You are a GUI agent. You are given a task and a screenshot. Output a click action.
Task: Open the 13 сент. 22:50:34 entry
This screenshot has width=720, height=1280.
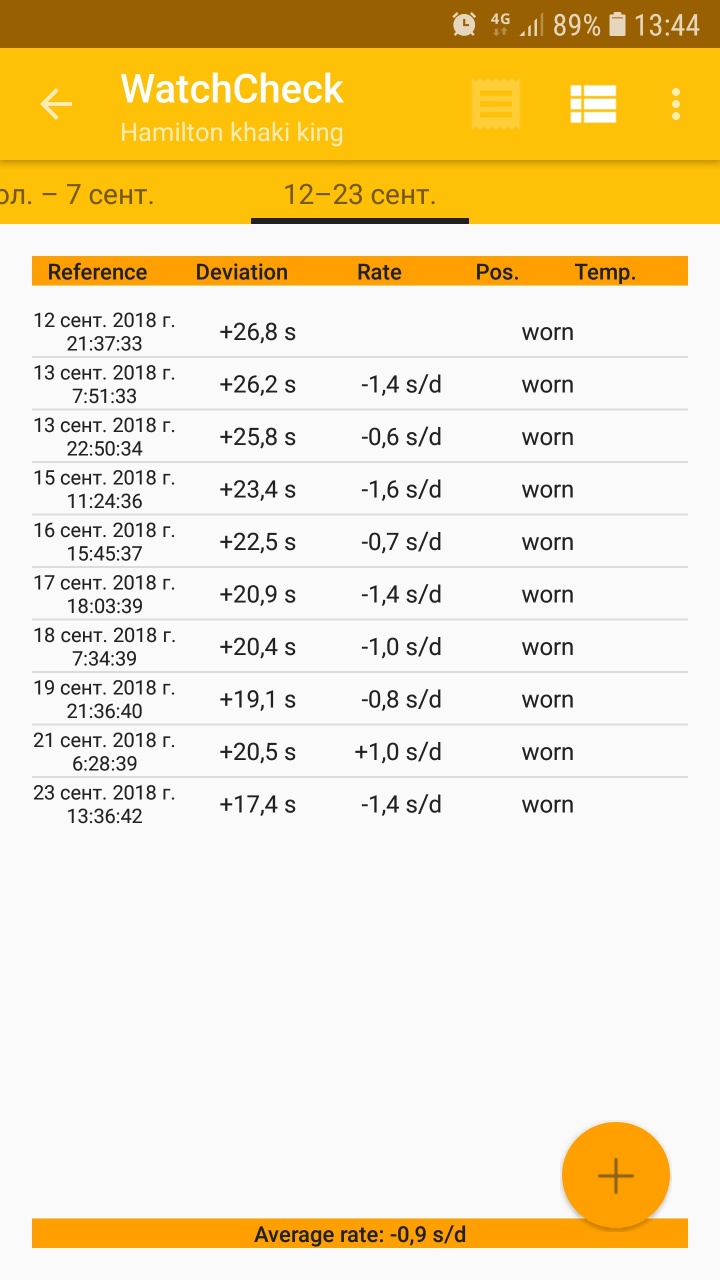coord(360,437)
